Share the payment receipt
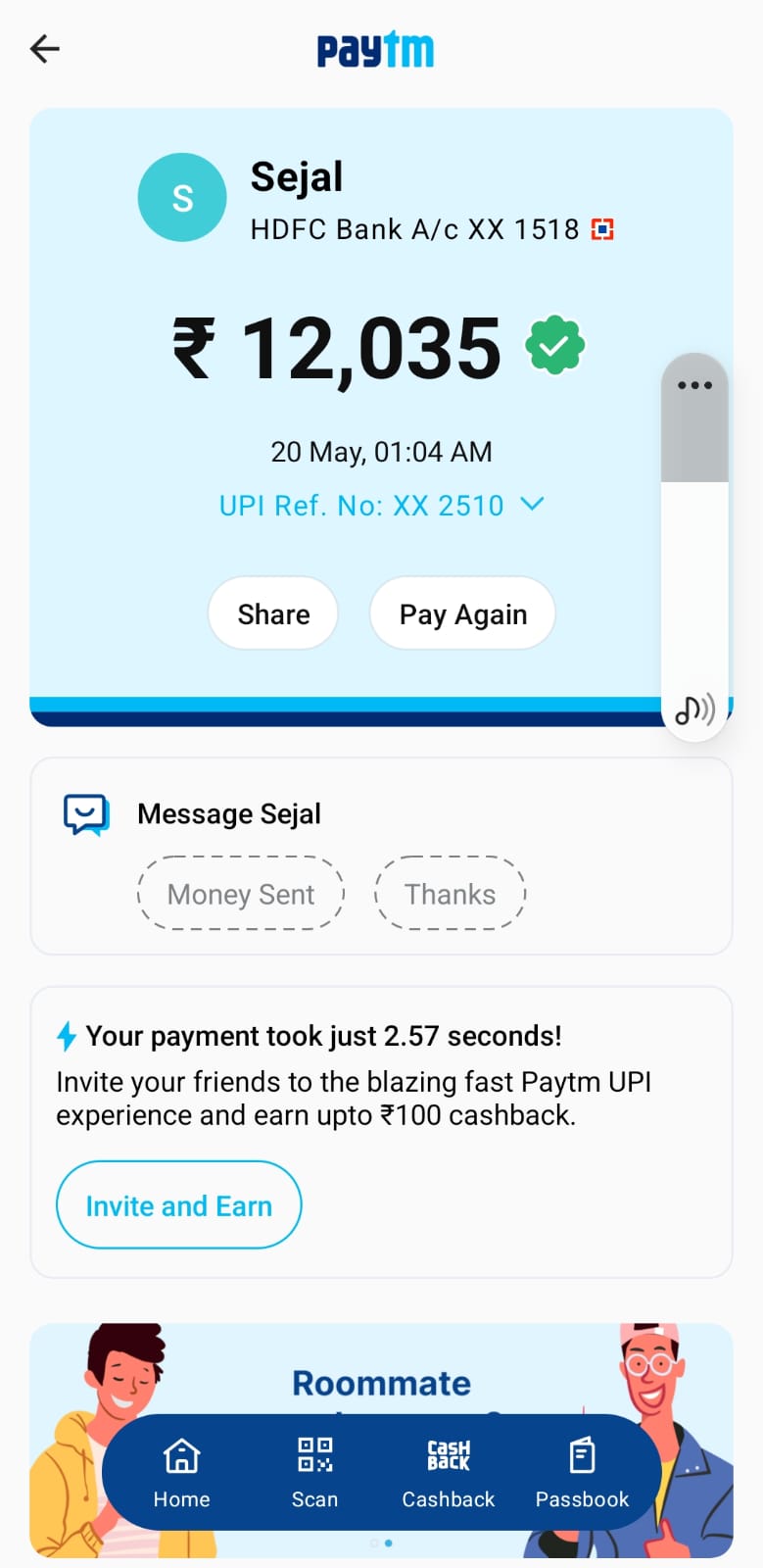Image resolution: width=763 pixels, height=1568 pixels. [273, 613]
